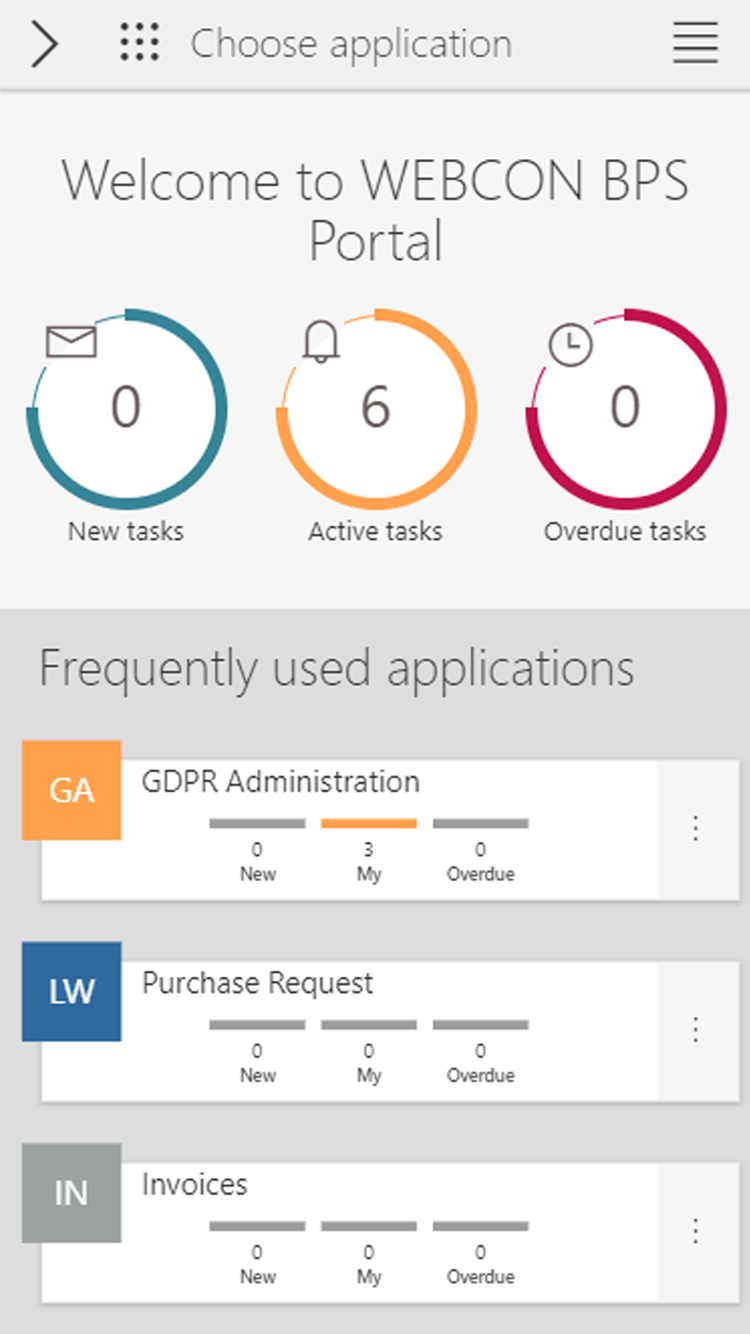Open the hamburger menu
The width and height of the screenshot is (750, 1334).
point(695,44)
